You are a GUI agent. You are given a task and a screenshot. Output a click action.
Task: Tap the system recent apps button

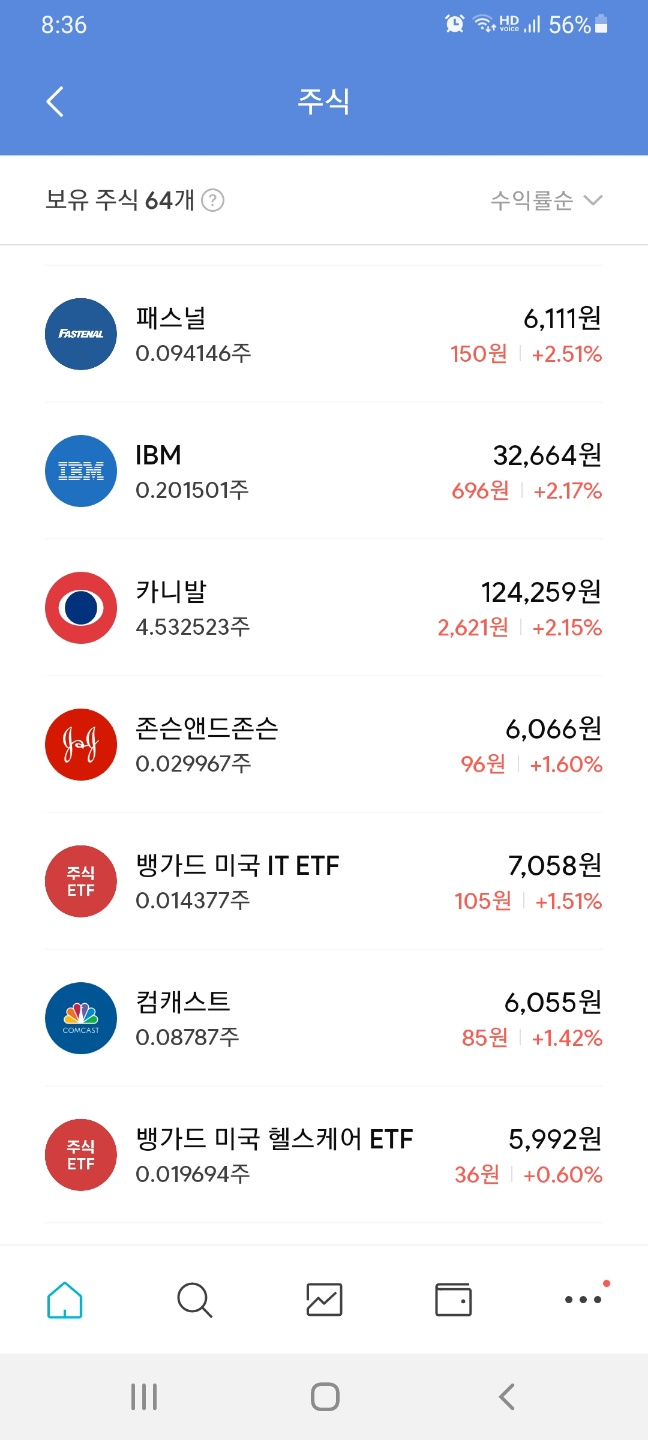click(144, 1397)
